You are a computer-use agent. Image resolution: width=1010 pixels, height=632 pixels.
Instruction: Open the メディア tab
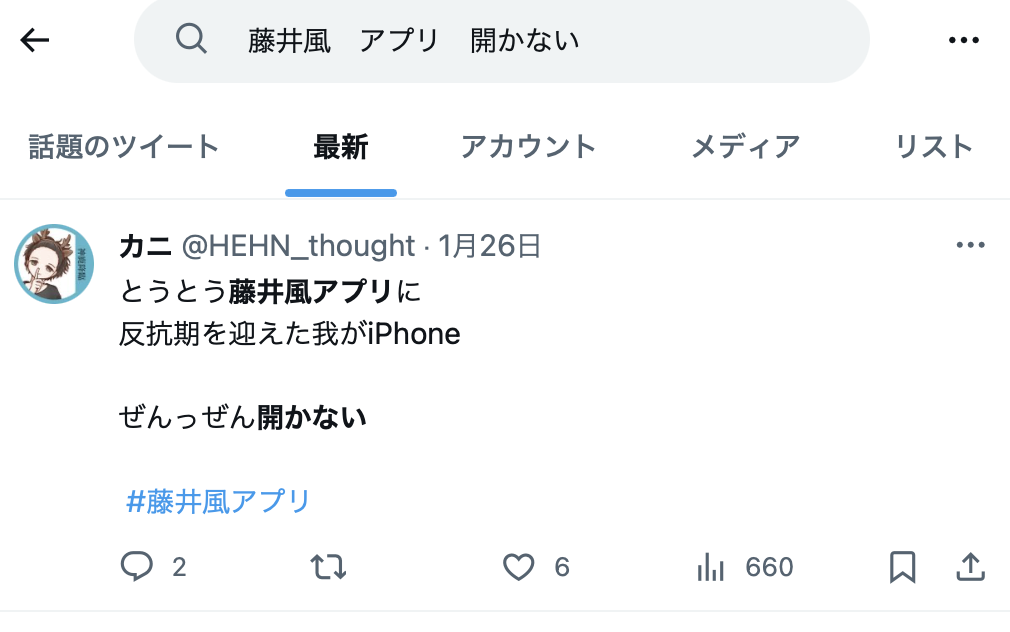tap(745, 147)
